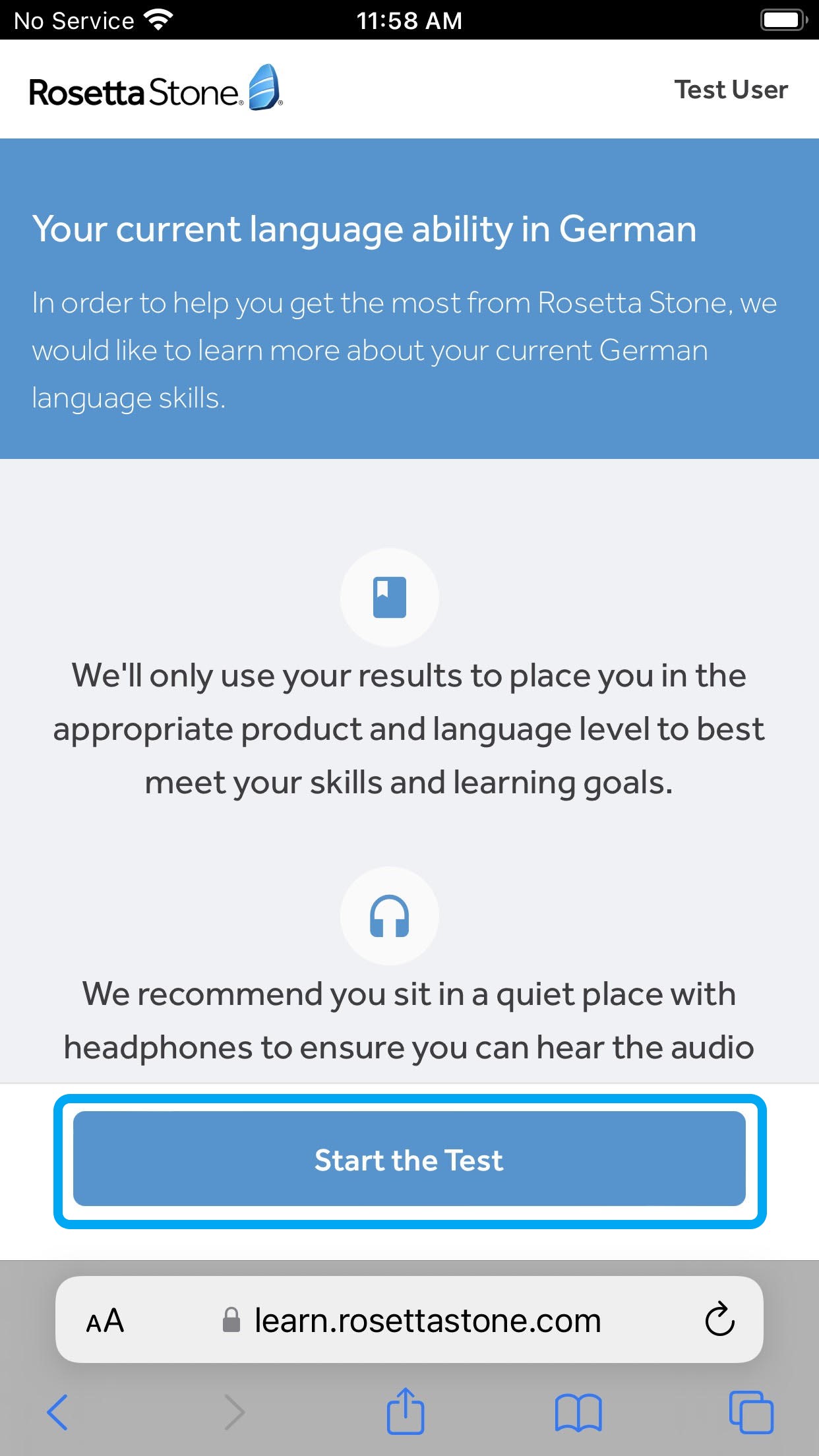This screenshot has height=1456, width=819.
Task: Tap the forward navigation arrow
Action: 235,1411
